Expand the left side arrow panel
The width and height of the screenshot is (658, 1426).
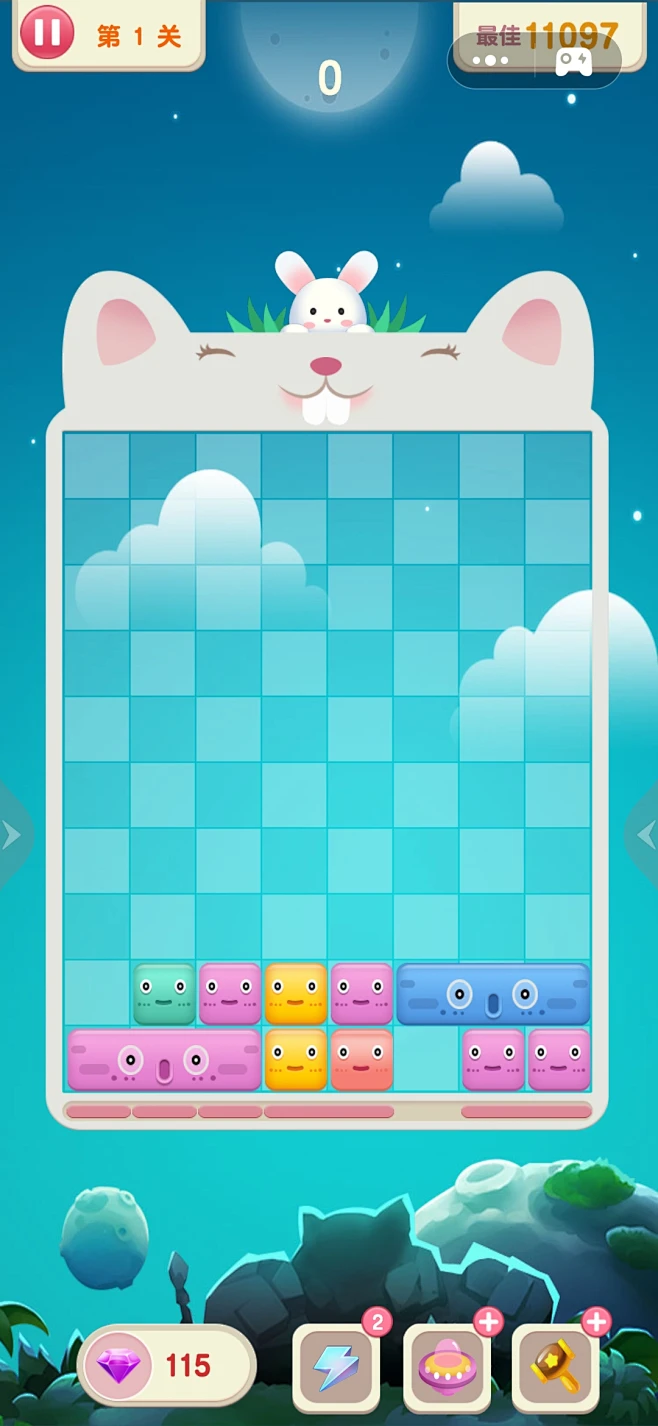click(x=13, y=835)
